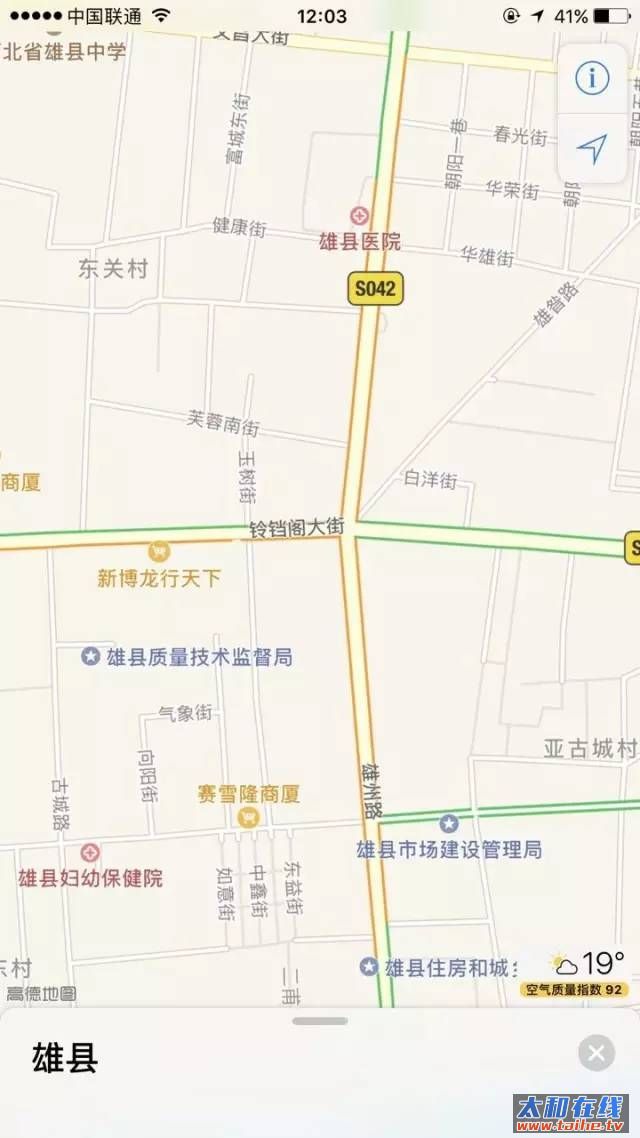Dismiss the 雄县 location card
This screenshot has height=1138, width=640.
point(596,1053)
